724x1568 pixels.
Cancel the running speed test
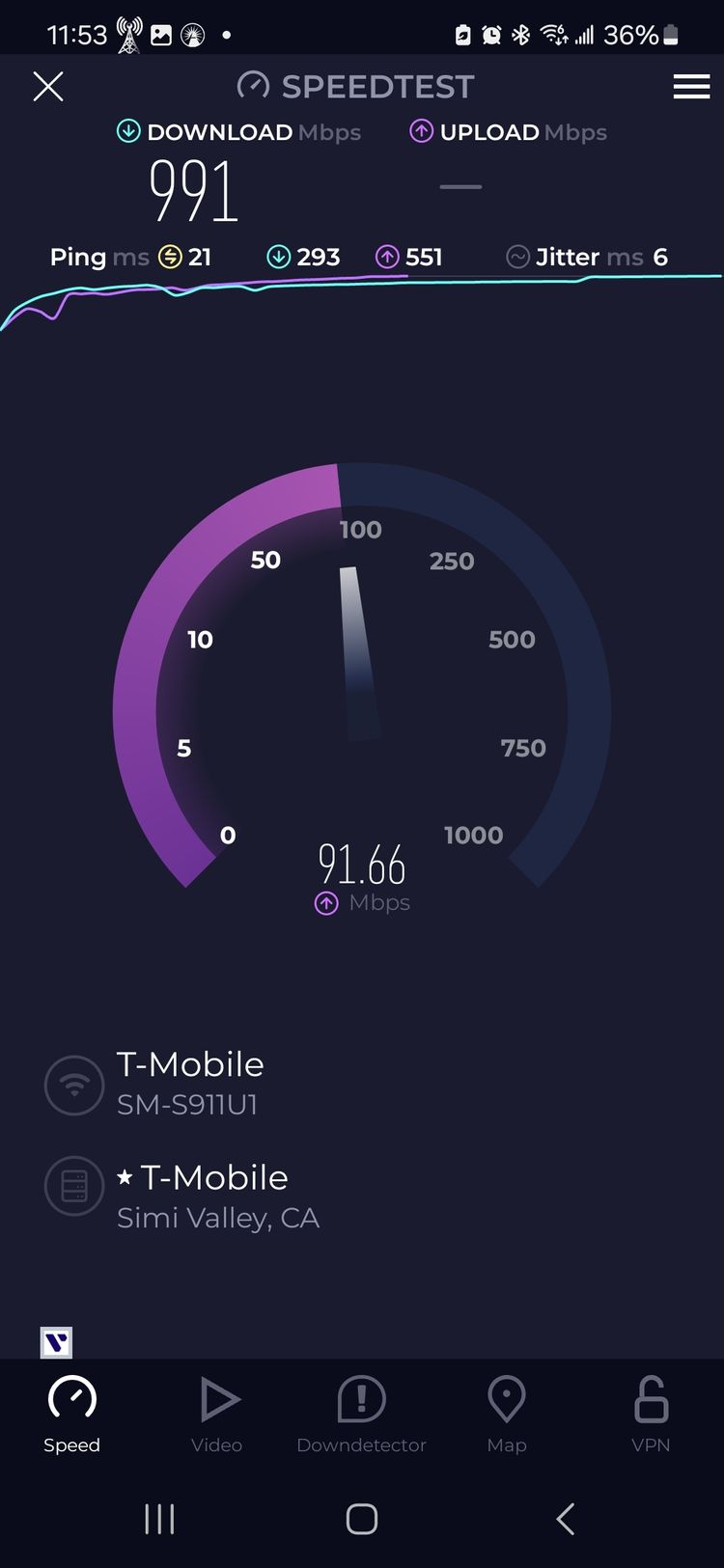[x=48, y=87]
